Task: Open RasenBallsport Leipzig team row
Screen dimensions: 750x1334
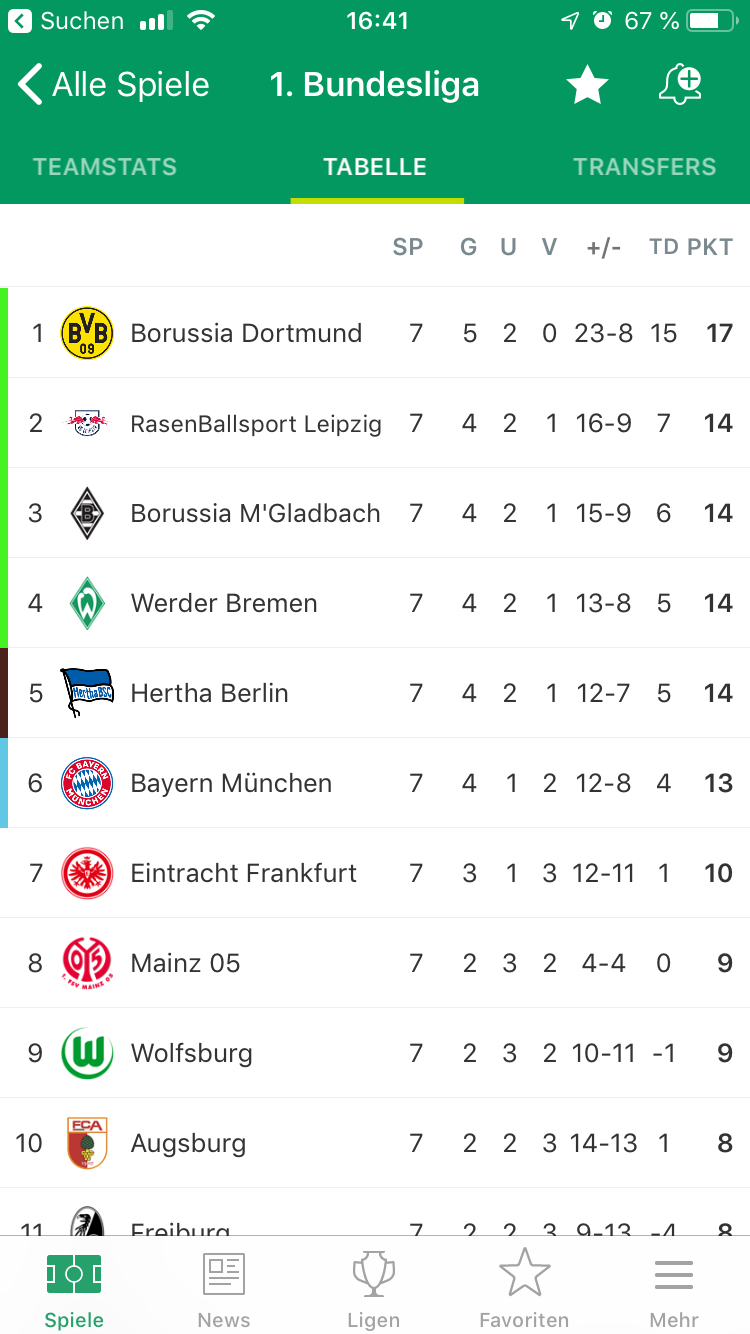Action: (x=375, y=423)
